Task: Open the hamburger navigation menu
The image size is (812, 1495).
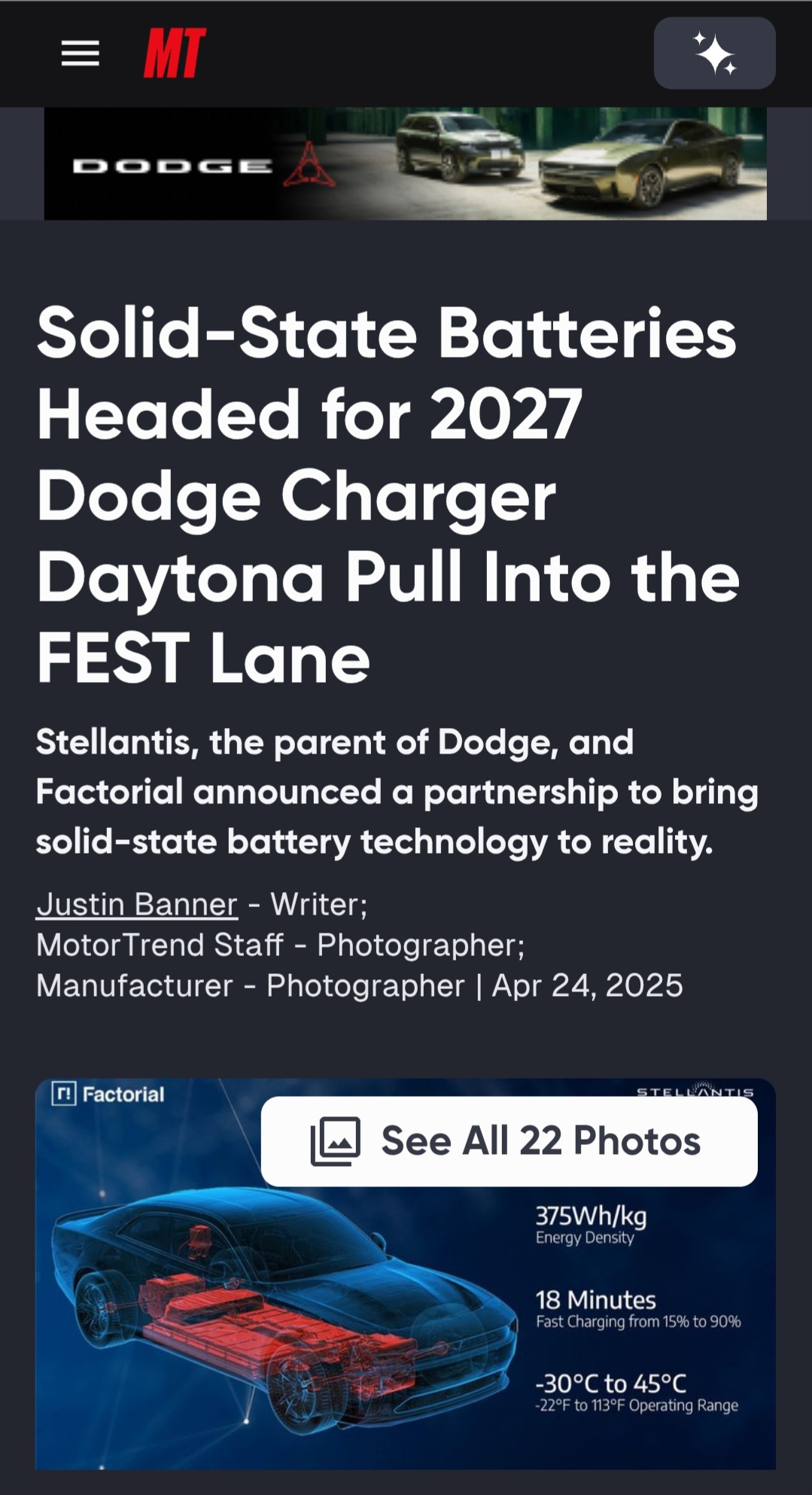Action: (x=80, y=53)
